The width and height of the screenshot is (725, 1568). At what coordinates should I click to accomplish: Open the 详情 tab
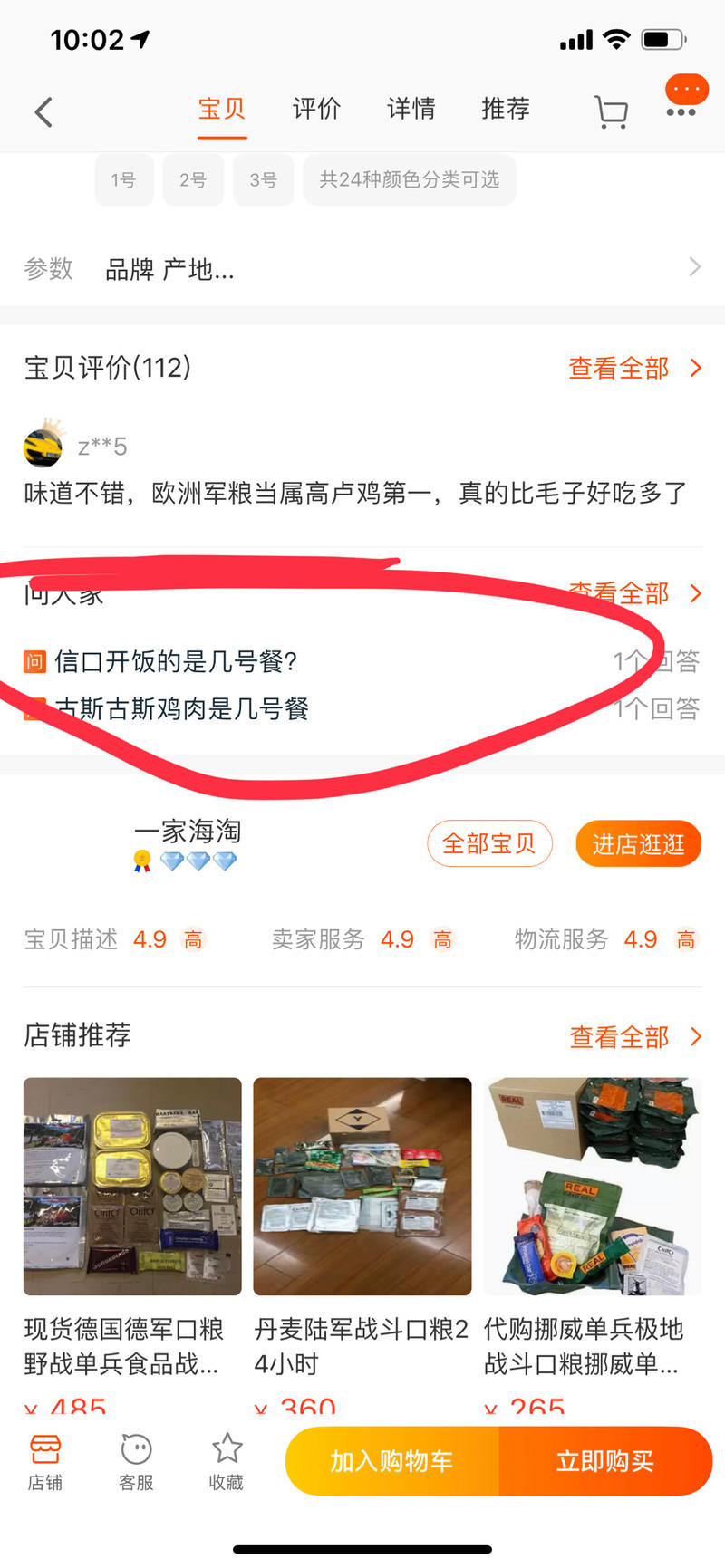[x=411, y=108]
